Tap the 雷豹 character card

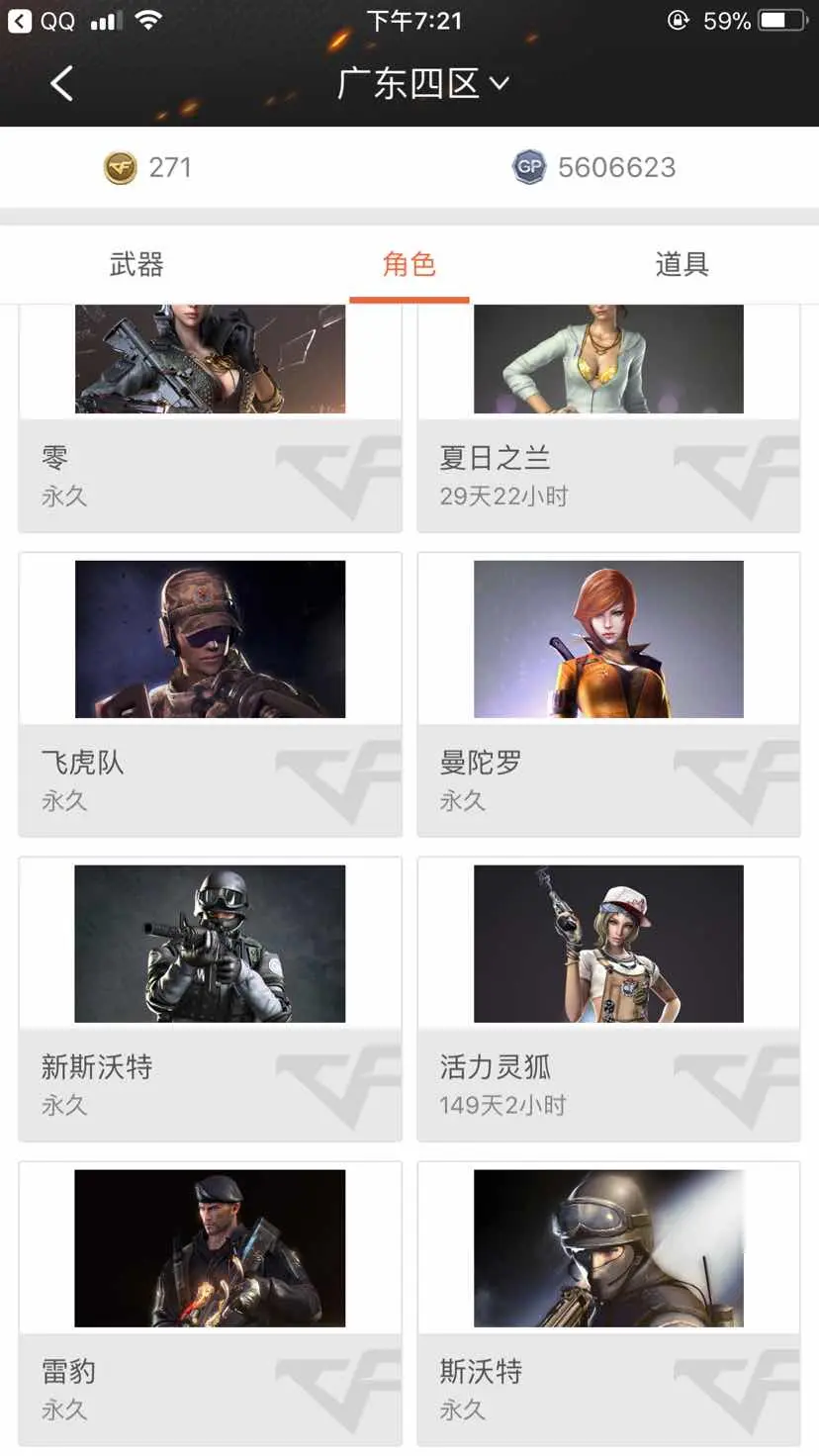coord(211,1304)
